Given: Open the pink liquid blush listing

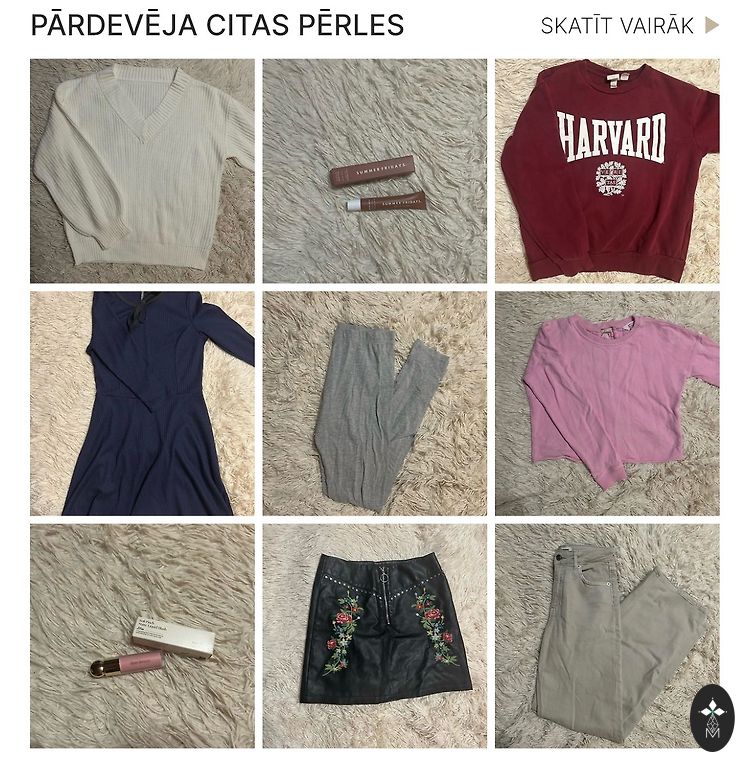Looking at the screenshot, I should pyautogui.click(x=142, y=635).
